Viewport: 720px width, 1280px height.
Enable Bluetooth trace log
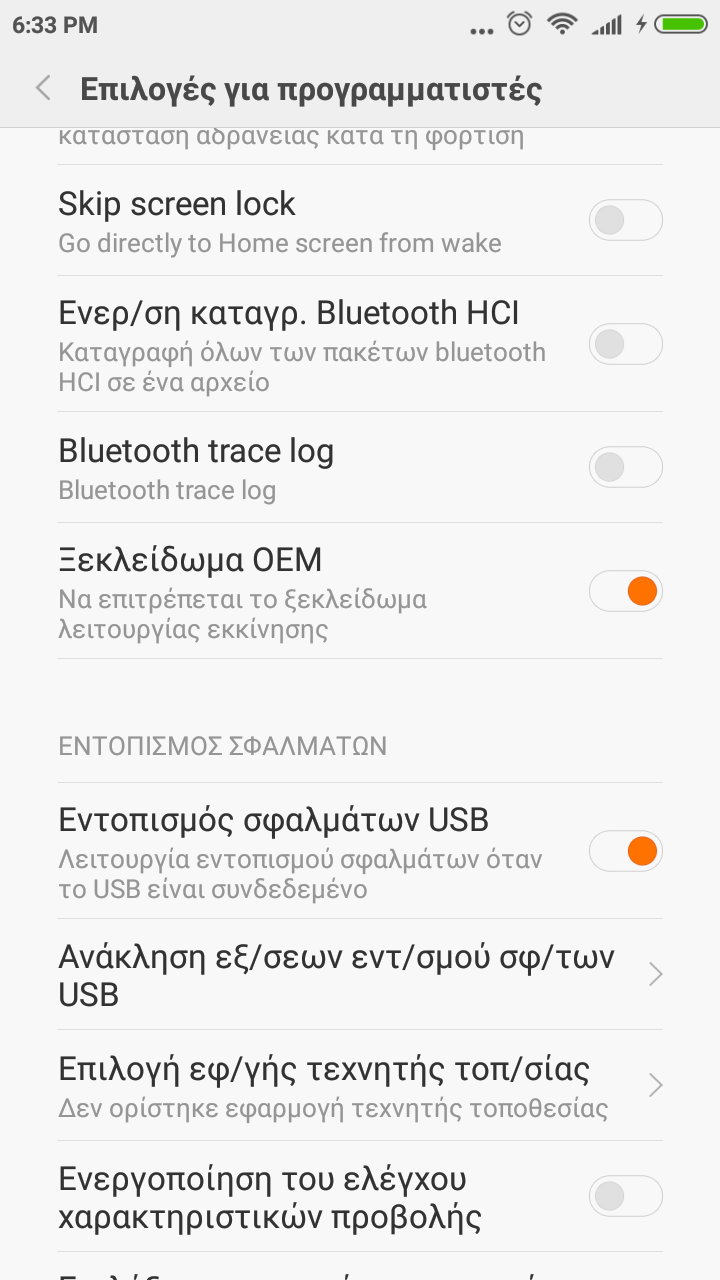coord(625,467)
